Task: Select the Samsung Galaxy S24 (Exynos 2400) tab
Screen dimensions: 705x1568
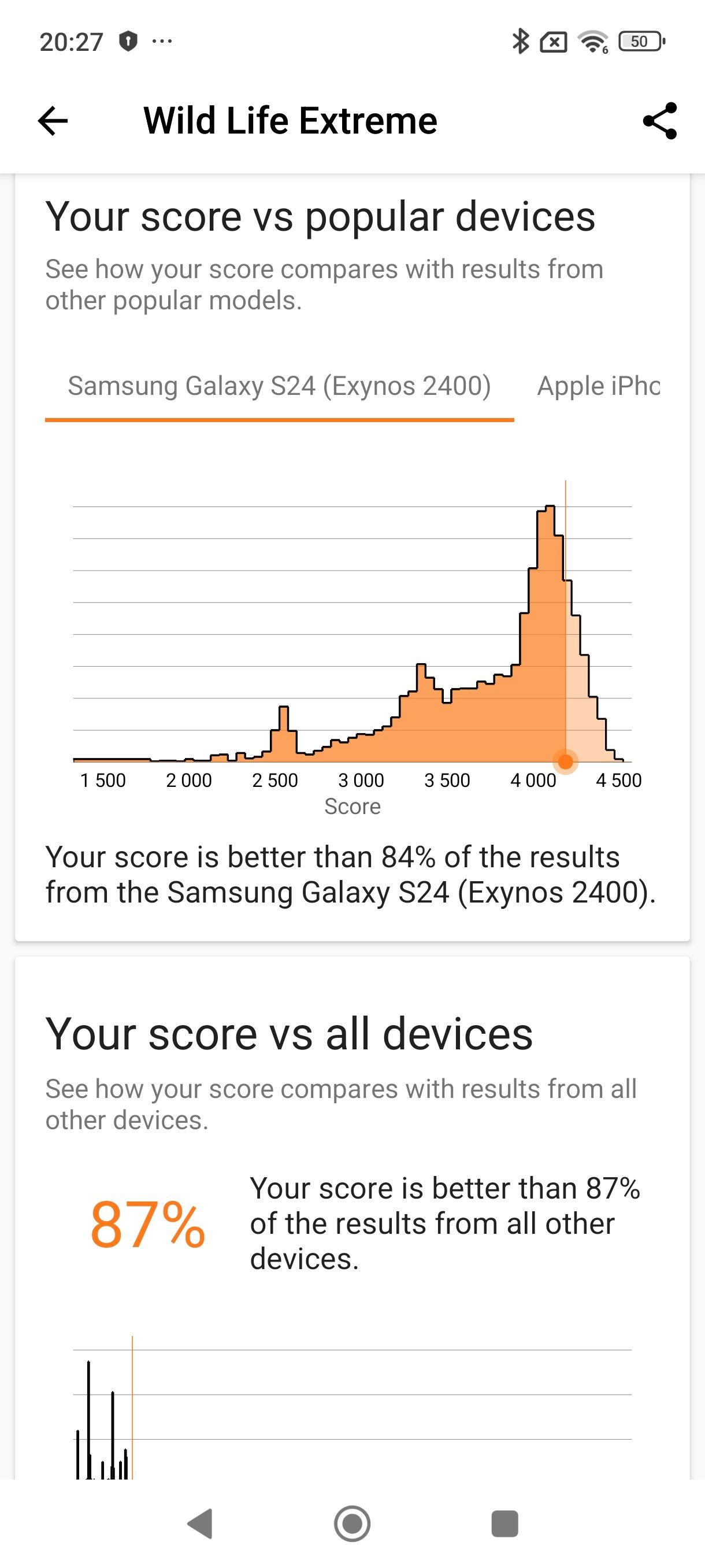Action: (279, 386)
